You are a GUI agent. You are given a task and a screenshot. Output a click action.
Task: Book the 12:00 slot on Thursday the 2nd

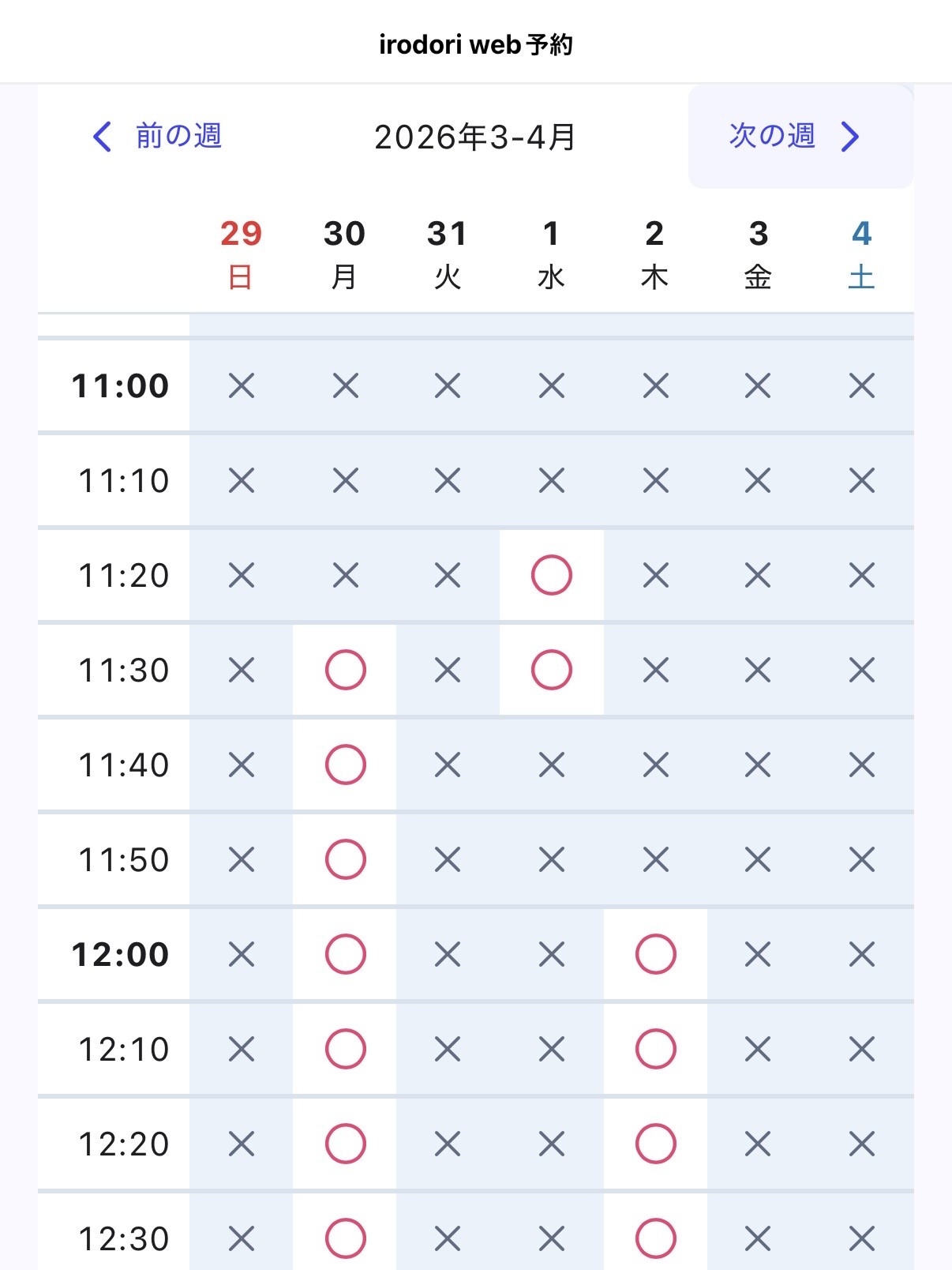(655, 954)
